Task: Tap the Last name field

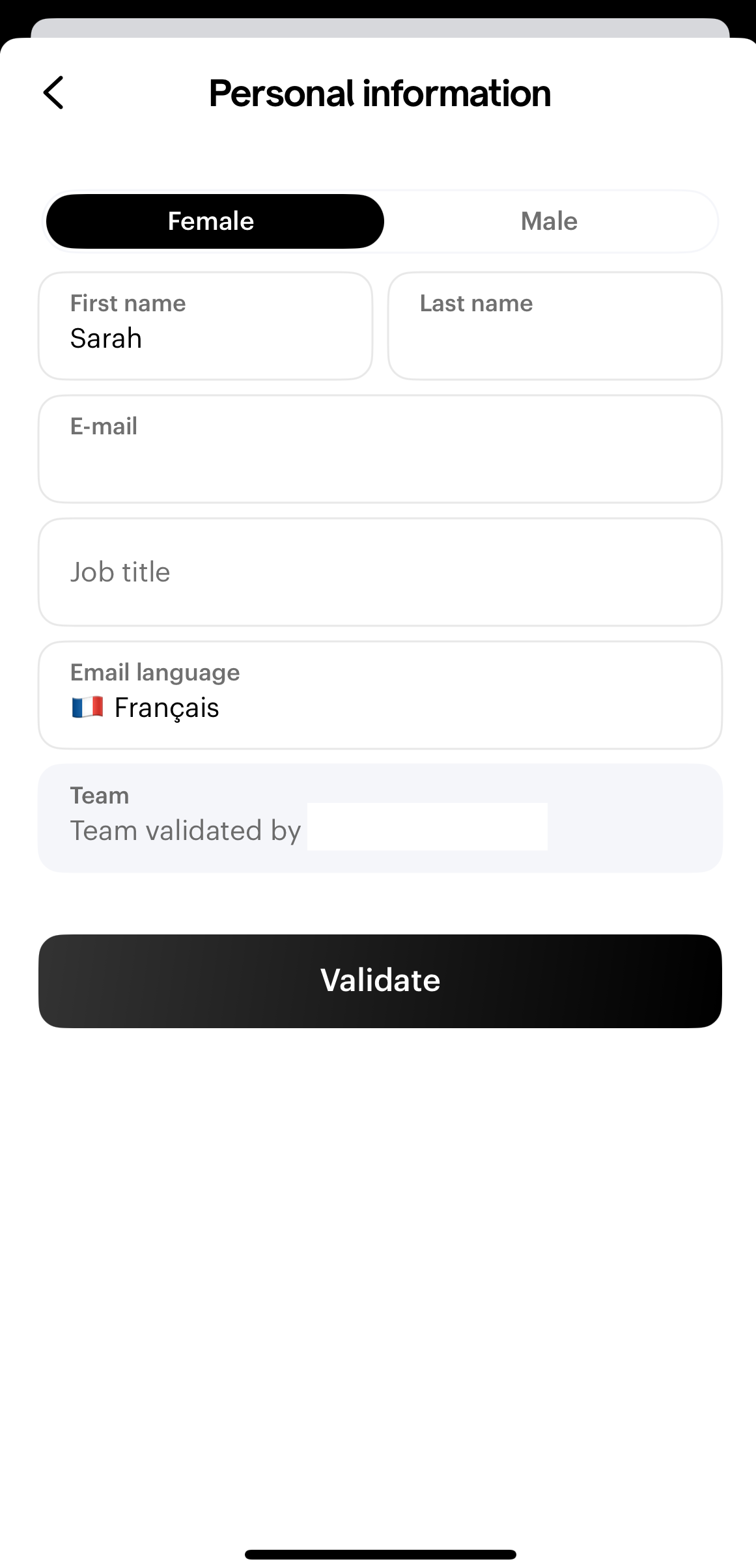Action: pos(555,326)
